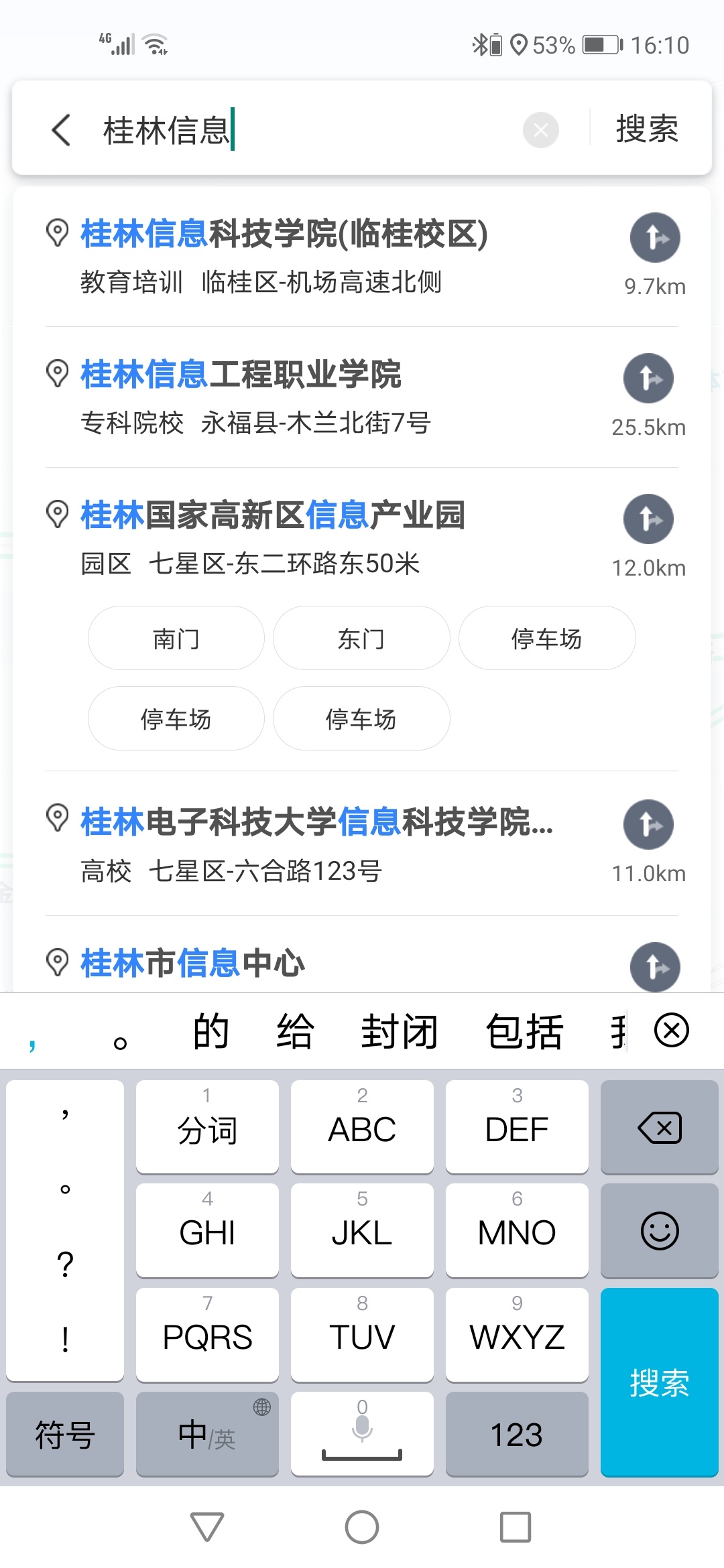The width and height of the screenshot is (724, 1568).
Task: Hit the keyboard backspace key
Action: 660,1128
